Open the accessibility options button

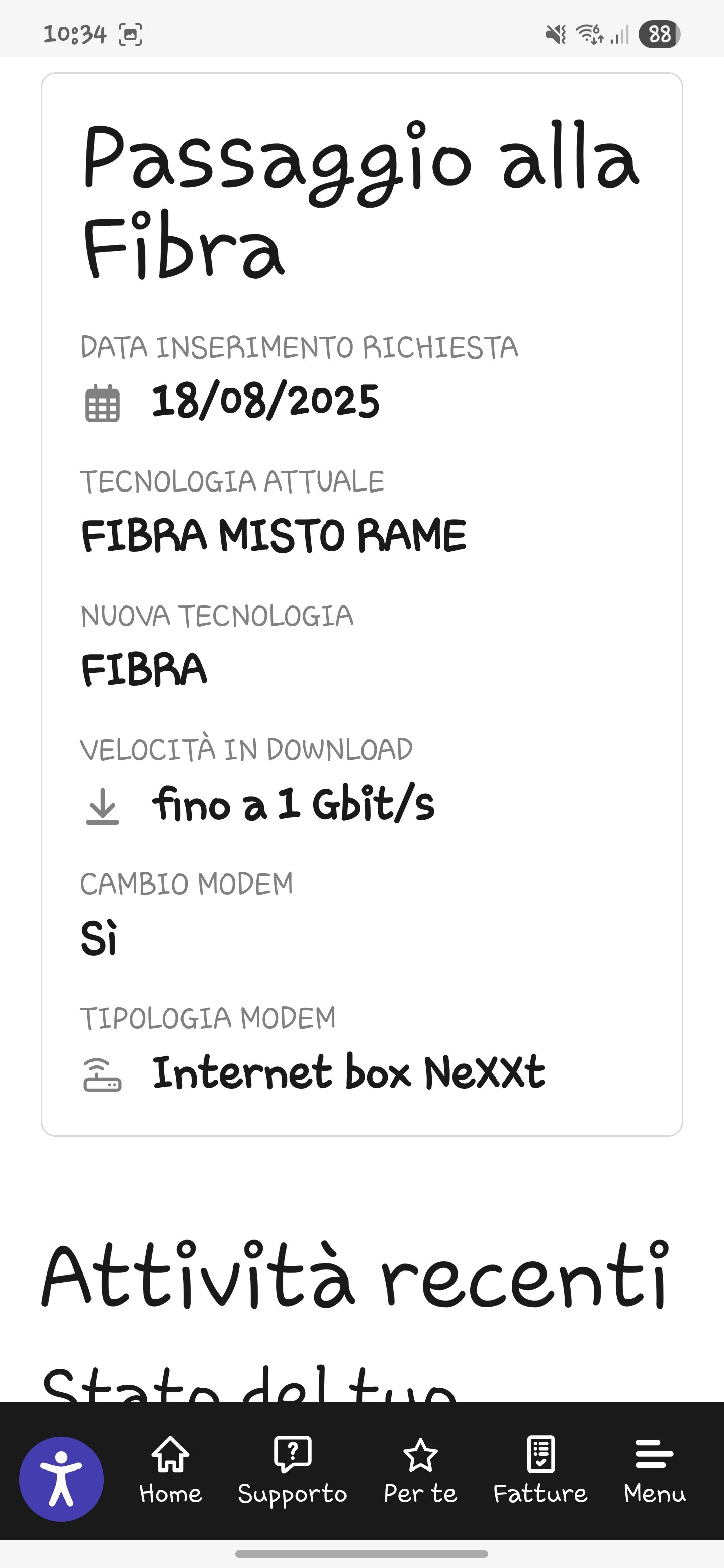[x=61, y=1478]
